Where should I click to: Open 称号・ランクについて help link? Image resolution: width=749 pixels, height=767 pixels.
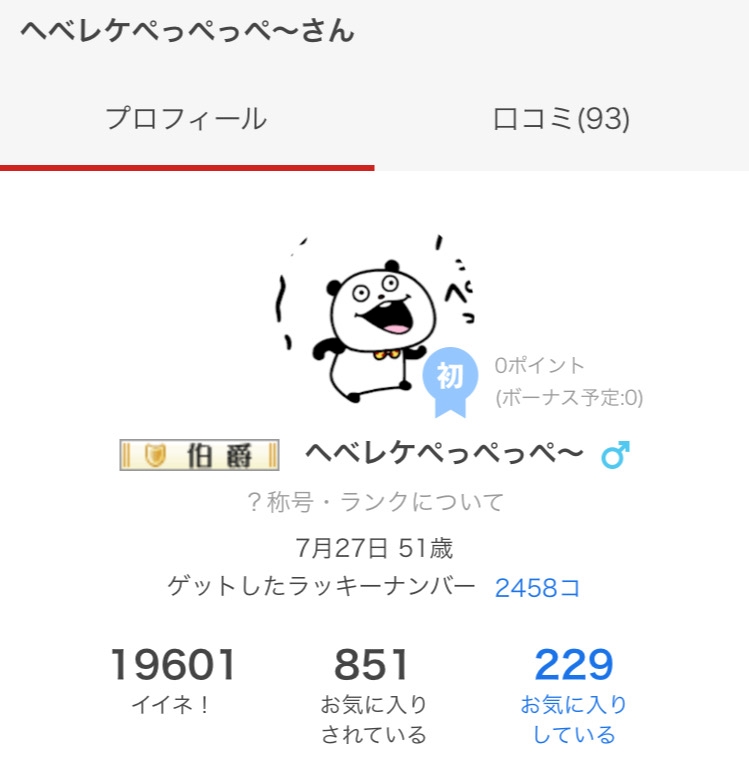tap(375, 502)
